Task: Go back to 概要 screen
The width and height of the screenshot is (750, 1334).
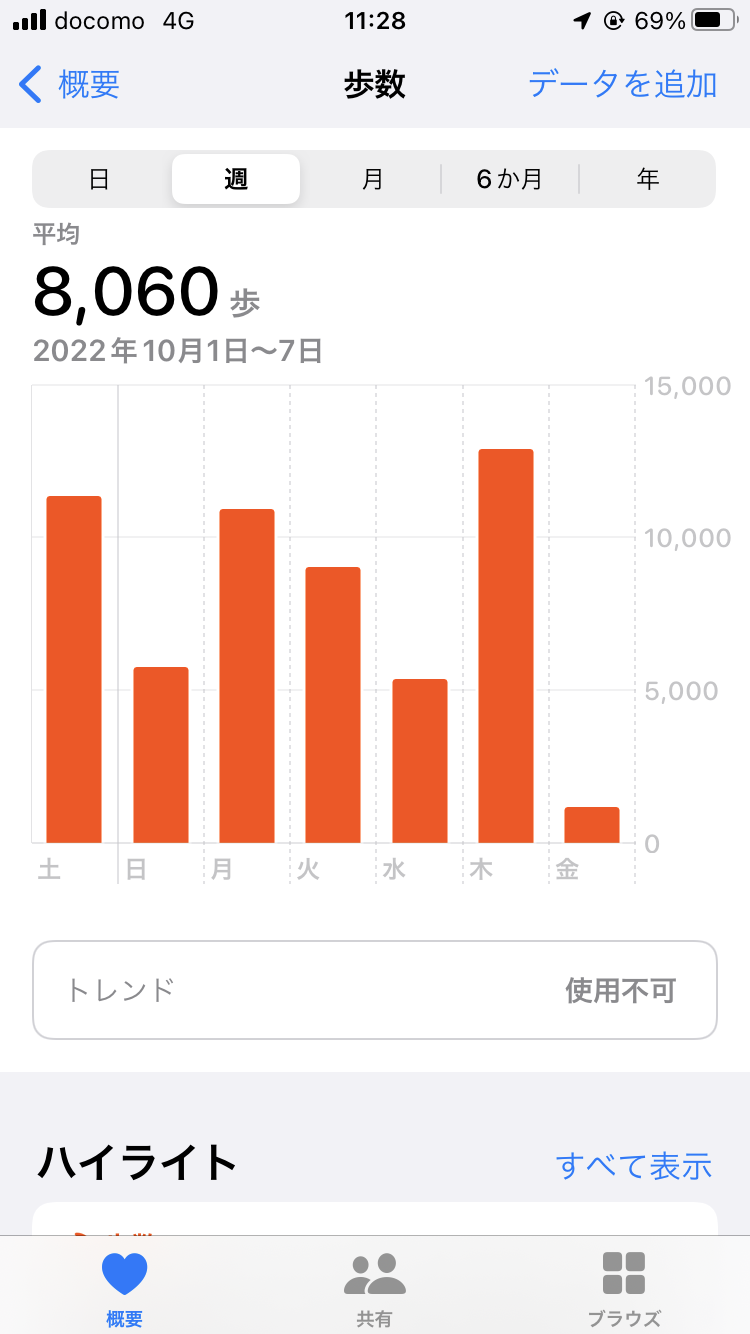Action: pyautogui.click(x=70, y=85)
